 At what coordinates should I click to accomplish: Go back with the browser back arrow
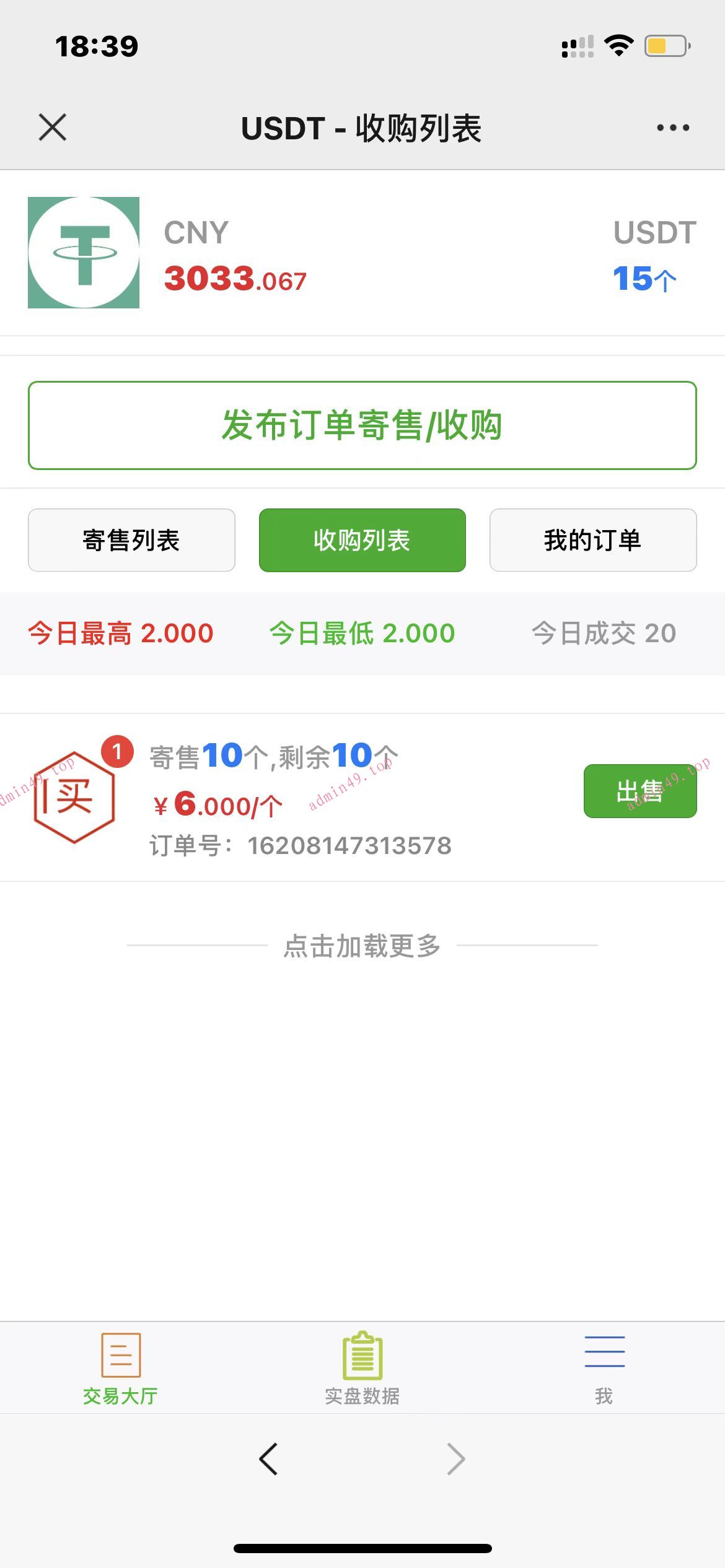click(x=269, y=1459)
